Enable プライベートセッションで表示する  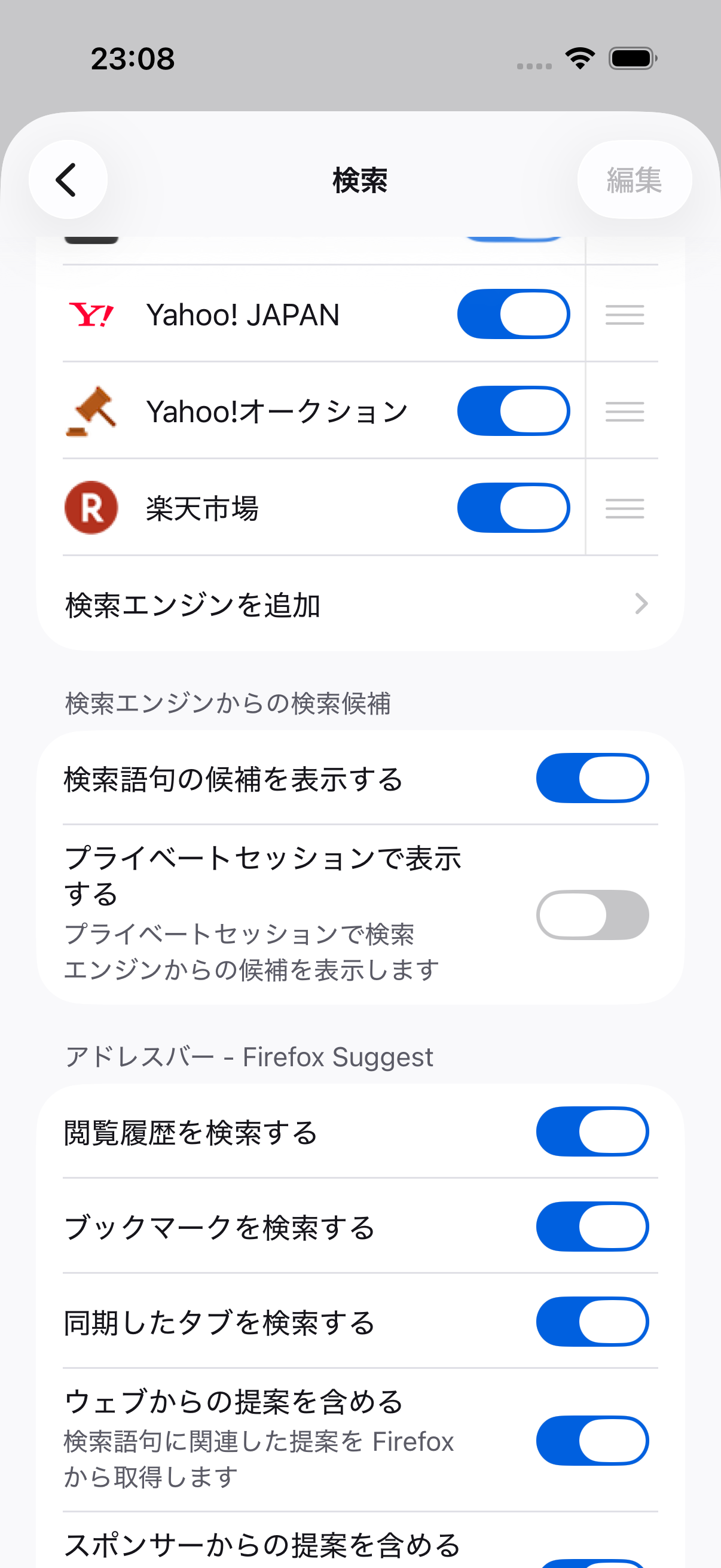592,915
